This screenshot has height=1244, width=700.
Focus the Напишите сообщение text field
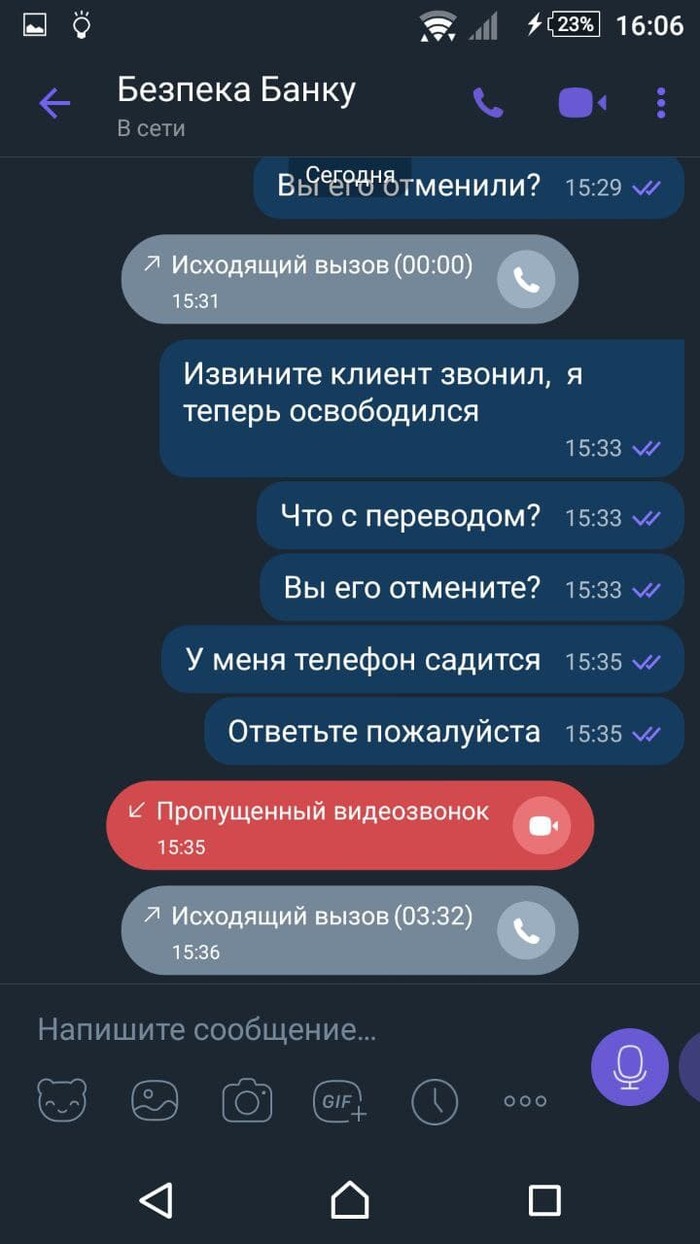click(300, 1030)
